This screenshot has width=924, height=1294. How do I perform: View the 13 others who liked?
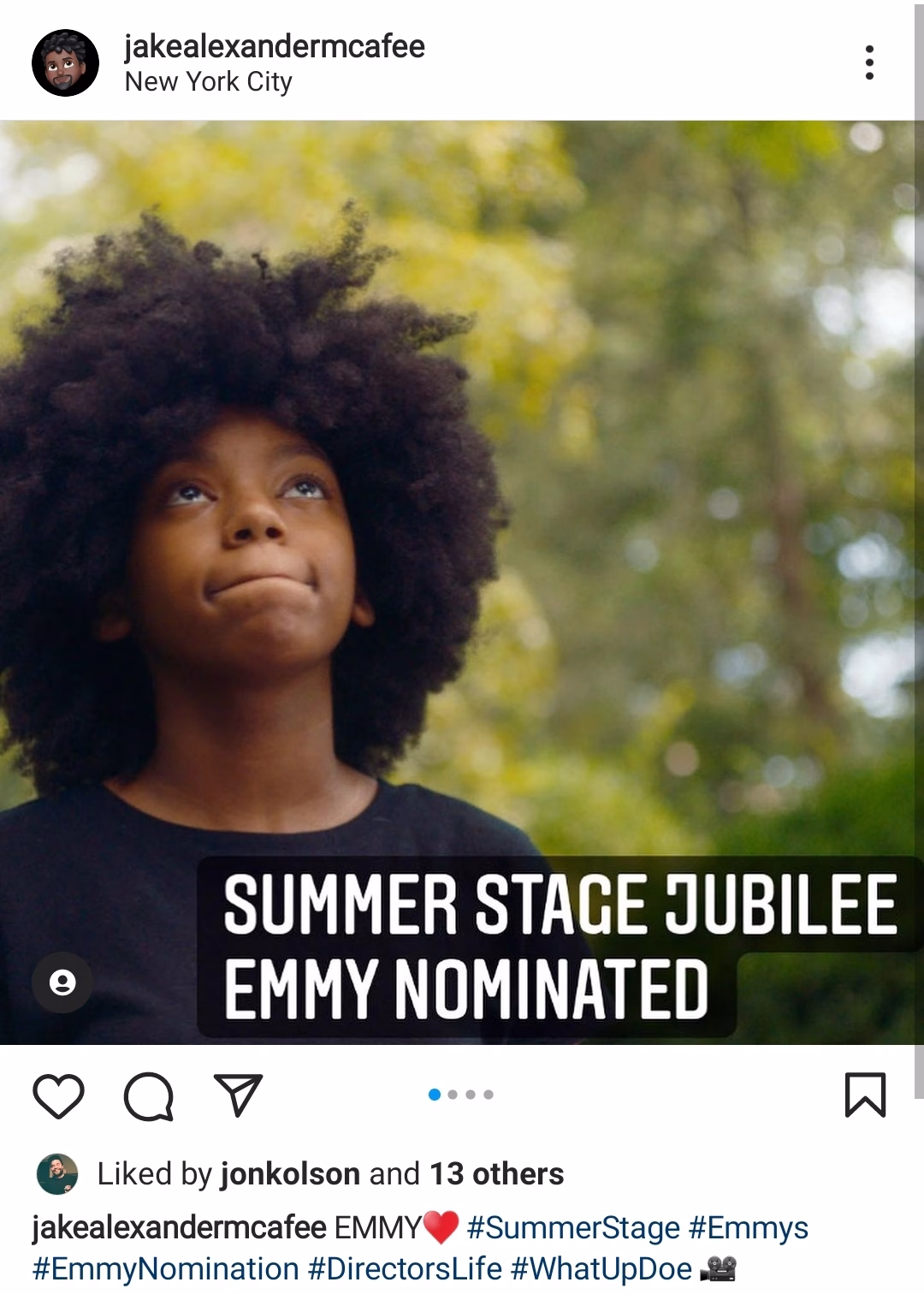496,1174
